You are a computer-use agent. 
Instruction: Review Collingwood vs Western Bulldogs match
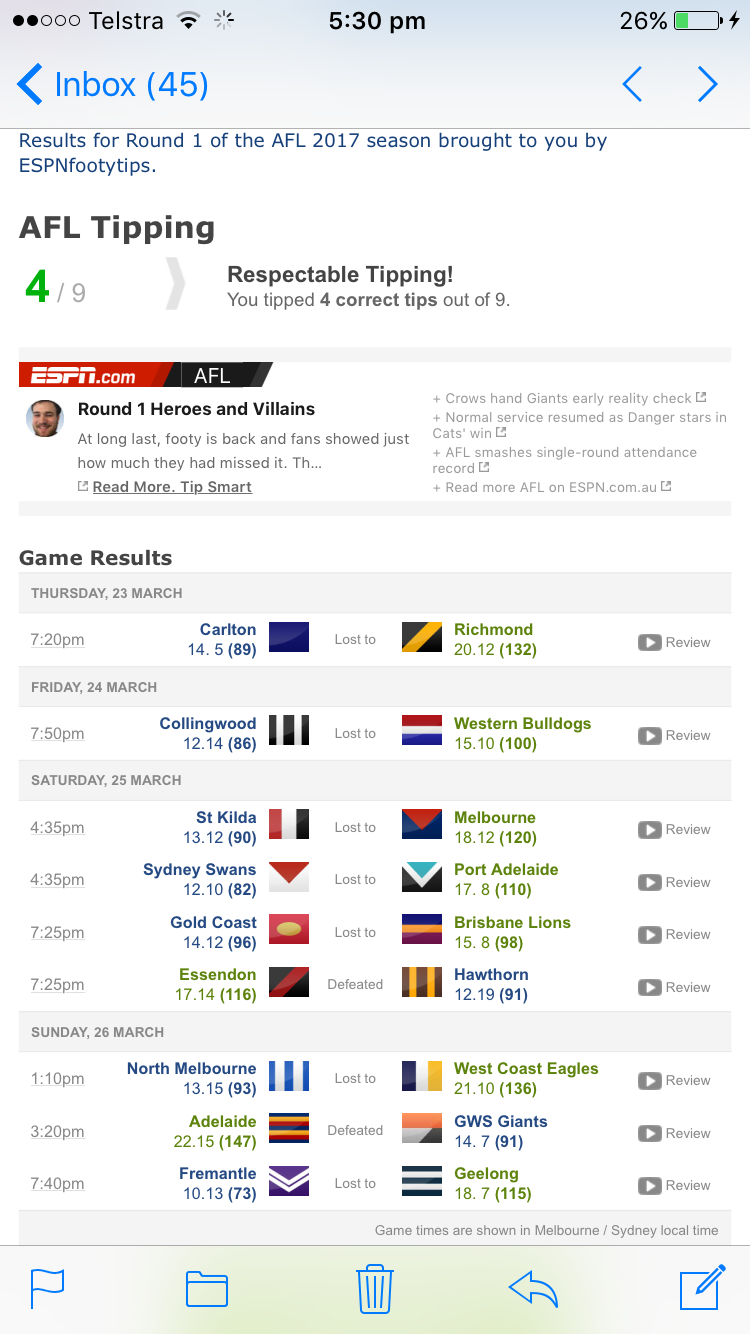(675, 735)
